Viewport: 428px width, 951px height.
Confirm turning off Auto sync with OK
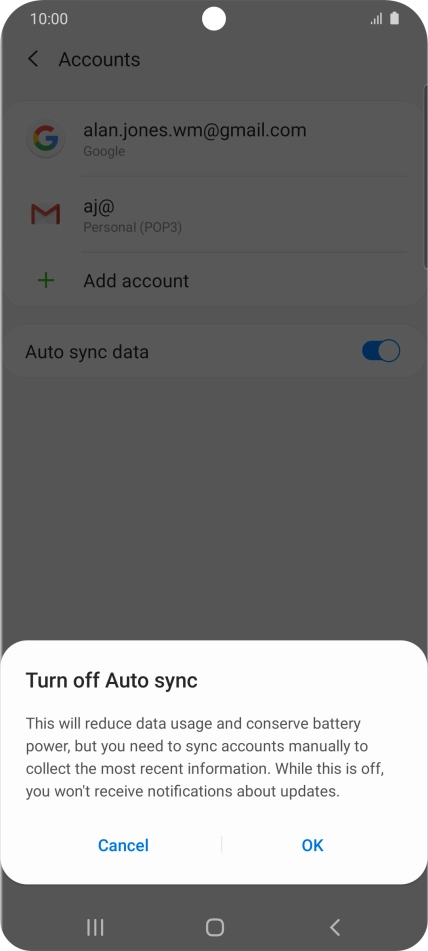pos(312,845)
